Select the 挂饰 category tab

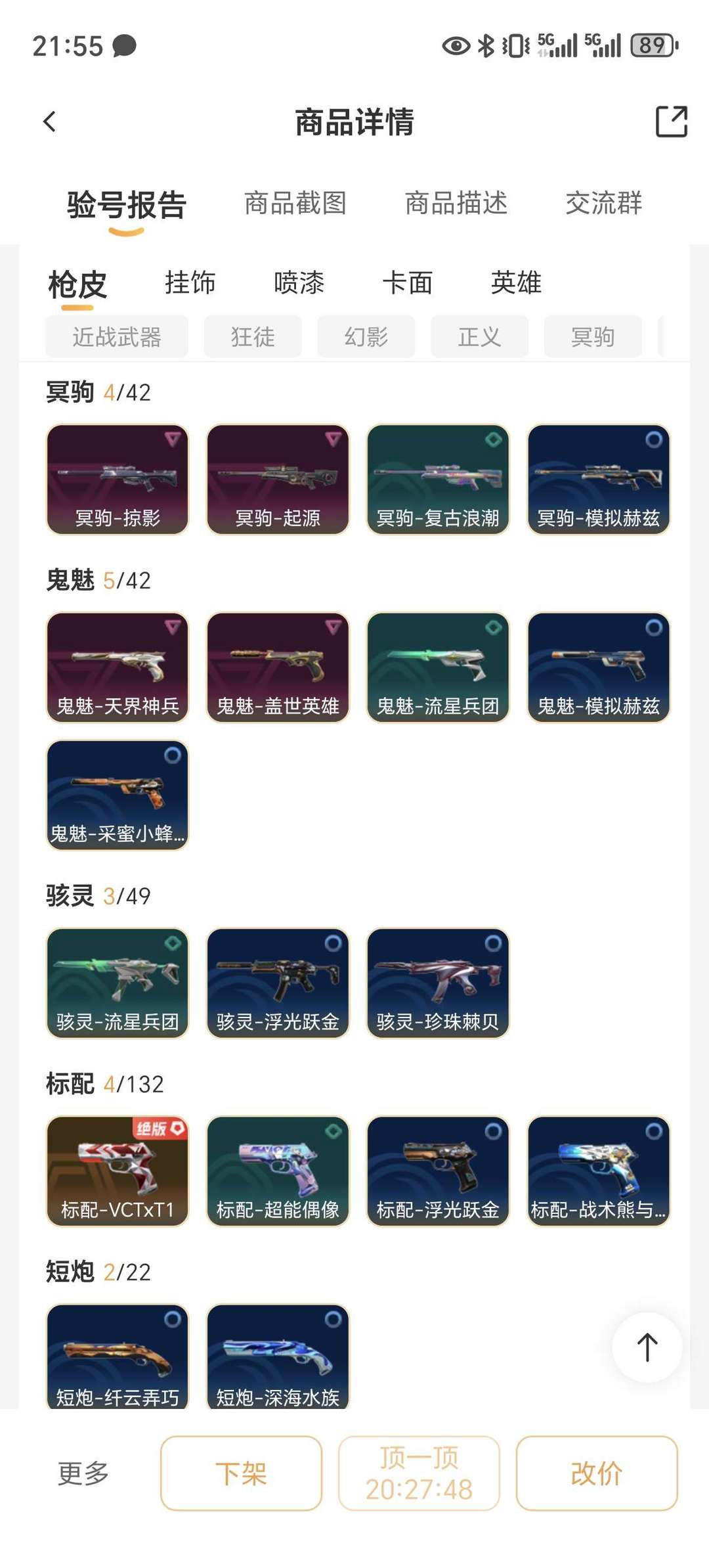tap(190, 283)
